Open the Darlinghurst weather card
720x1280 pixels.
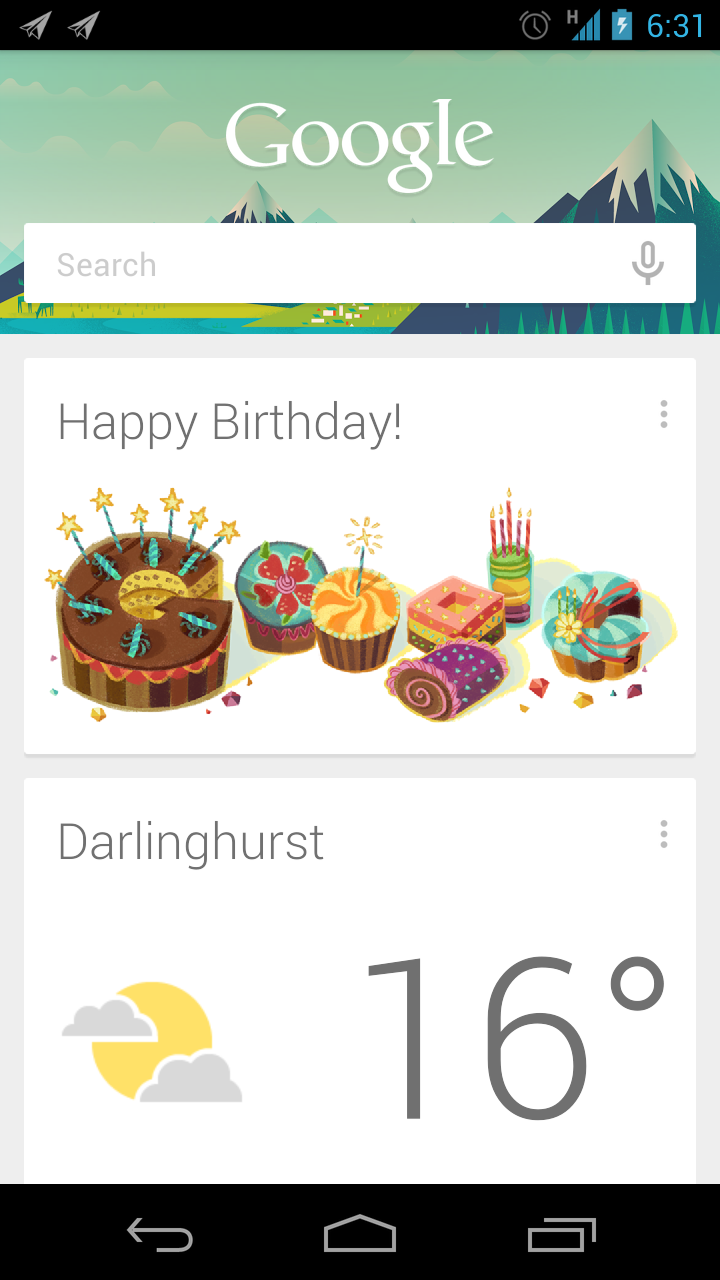point(360,981)
